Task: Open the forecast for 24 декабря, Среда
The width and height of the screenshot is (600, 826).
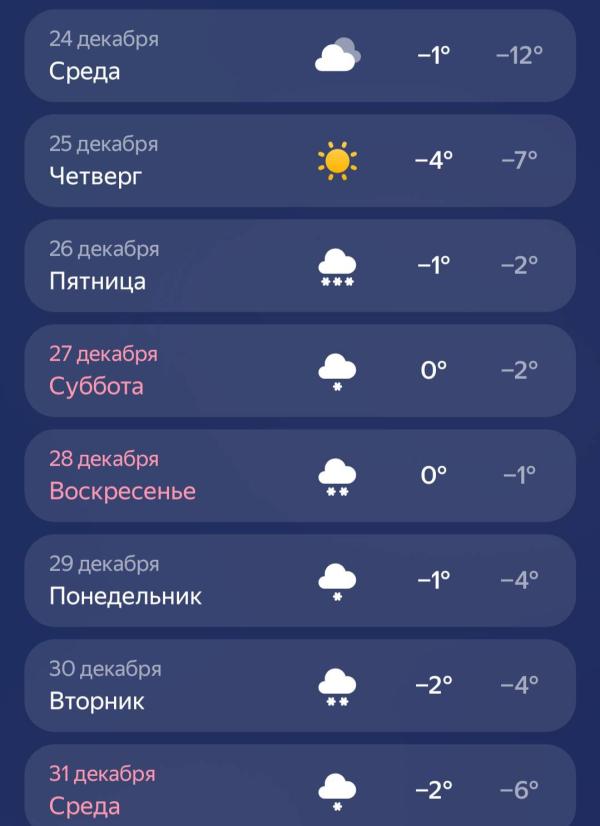Action: pyautogui.click(x=300, y=56)
